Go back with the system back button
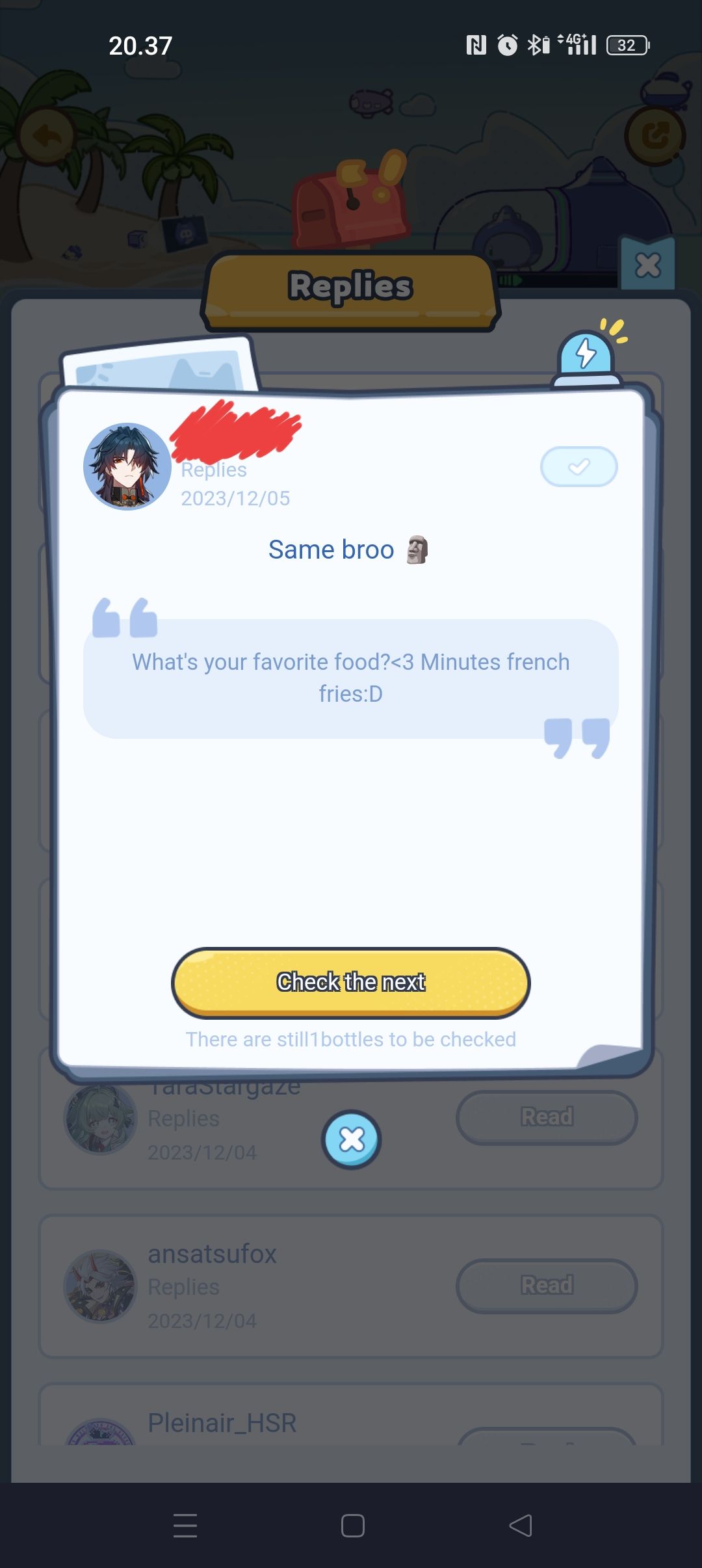 tap(520, 1525)
